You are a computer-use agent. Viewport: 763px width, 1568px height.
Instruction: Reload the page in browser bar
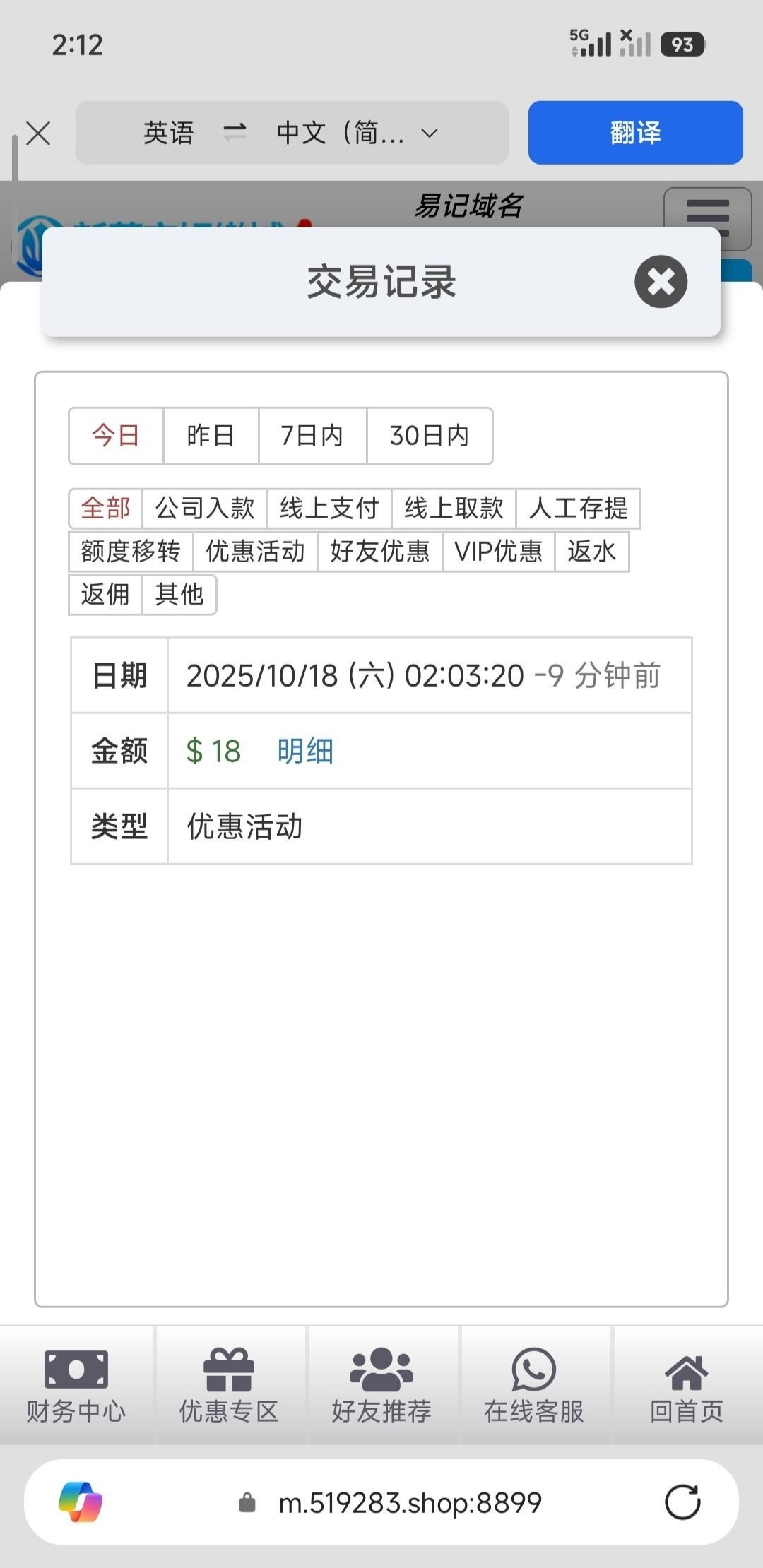[682, 1502]
